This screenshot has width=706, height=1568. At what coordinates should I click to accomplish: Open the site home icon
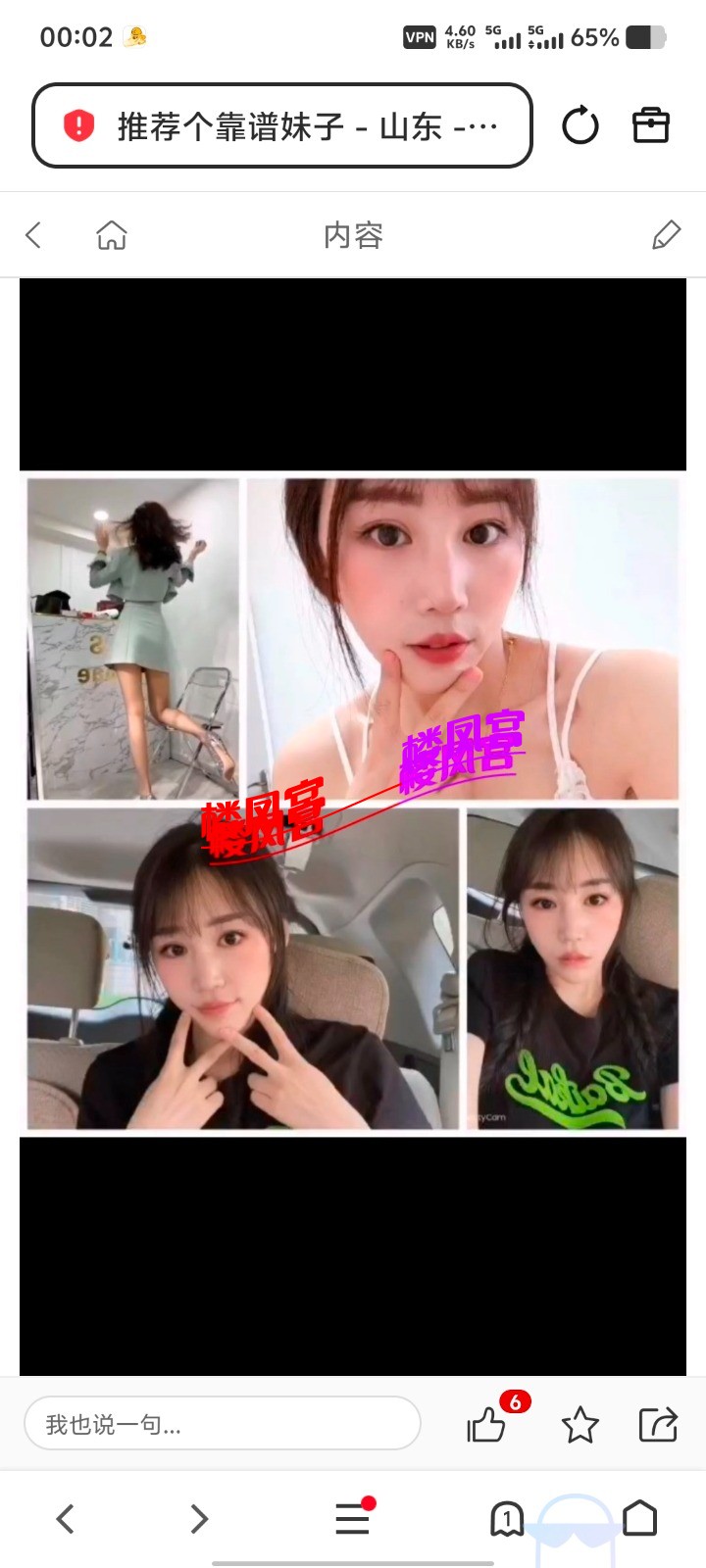pyautogui.click(x=112, y=235)
